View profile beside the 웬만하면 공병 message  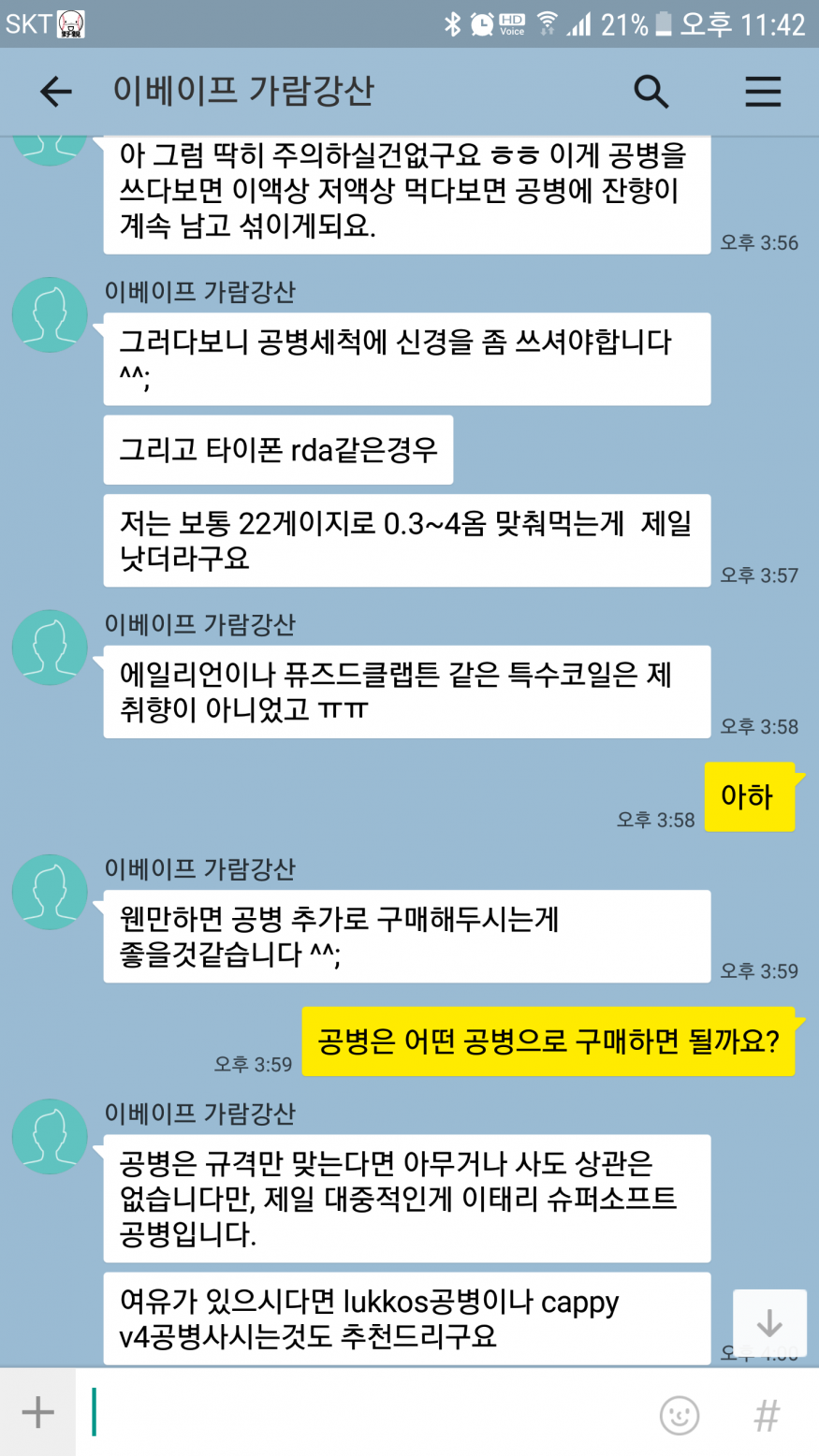click(50, 893)
